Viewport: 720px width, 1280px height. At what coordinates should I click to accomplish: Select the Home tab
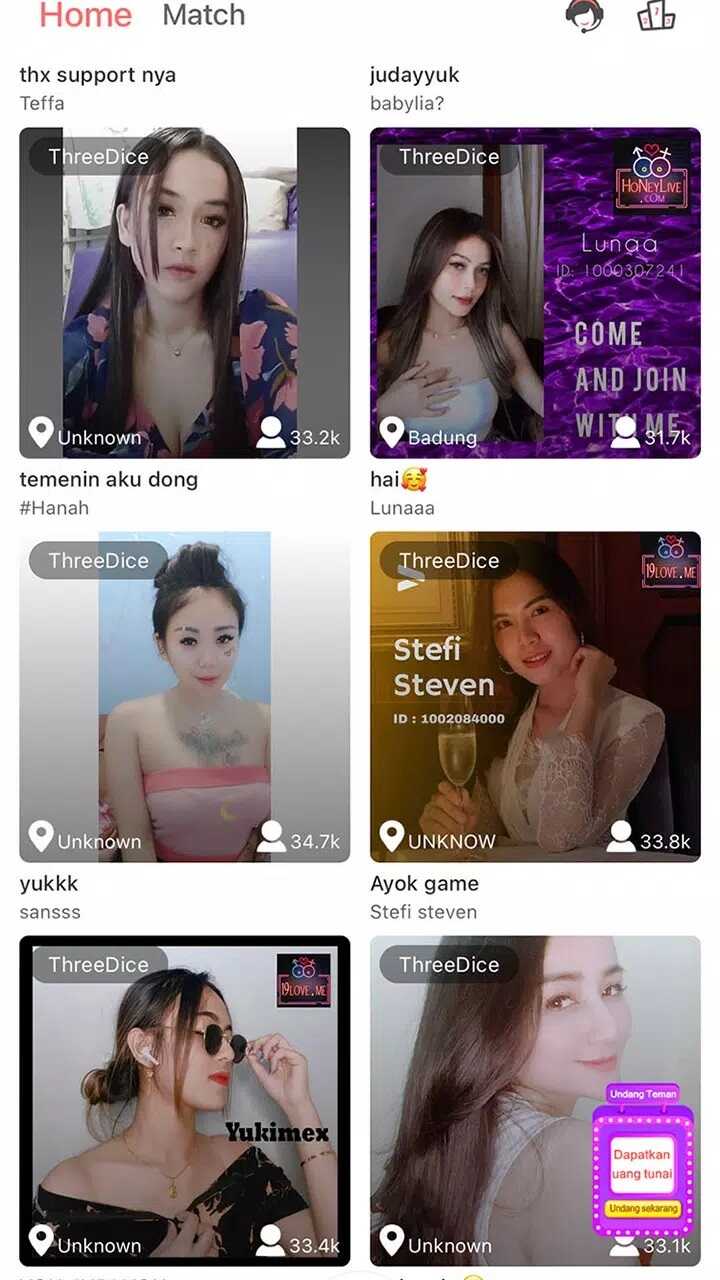point(85,16)
